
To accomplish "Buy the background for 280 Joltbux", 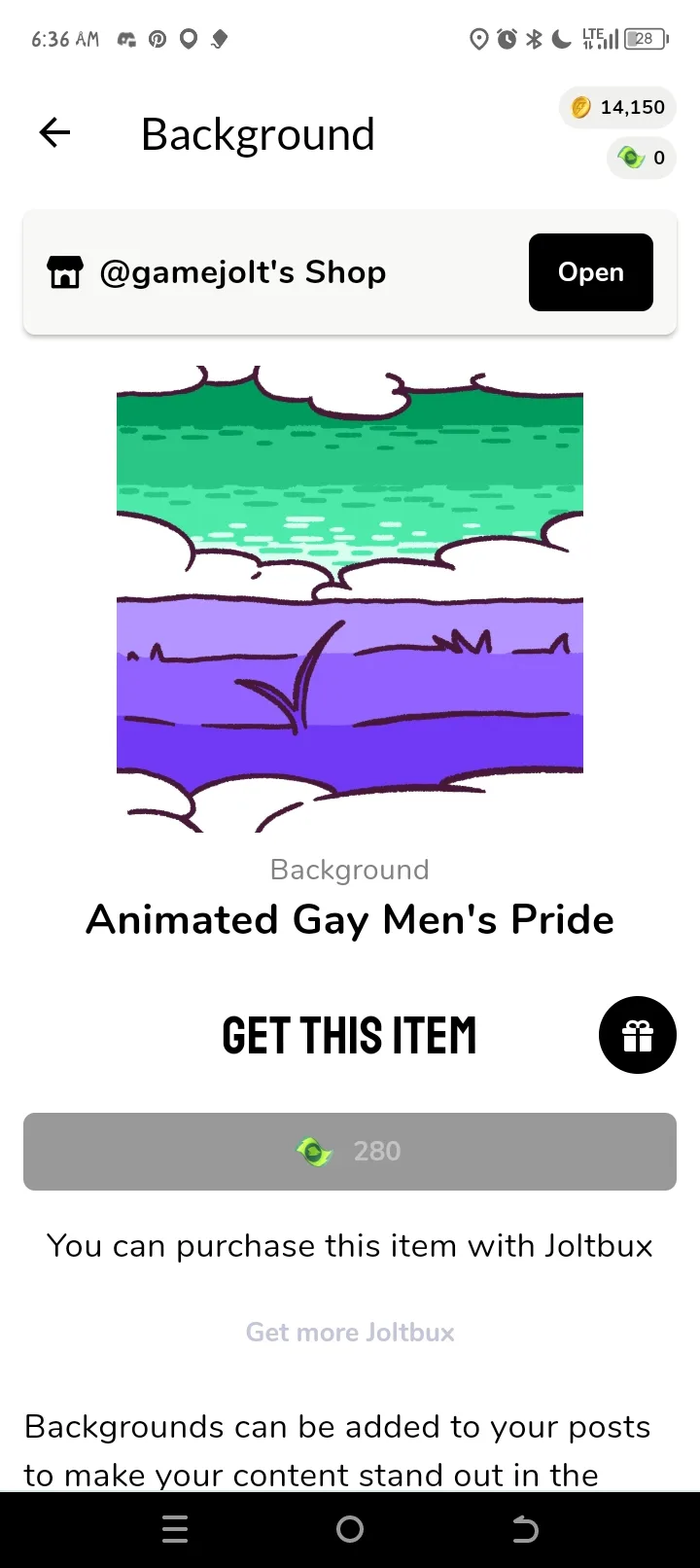I will [x=350, y=1152].
